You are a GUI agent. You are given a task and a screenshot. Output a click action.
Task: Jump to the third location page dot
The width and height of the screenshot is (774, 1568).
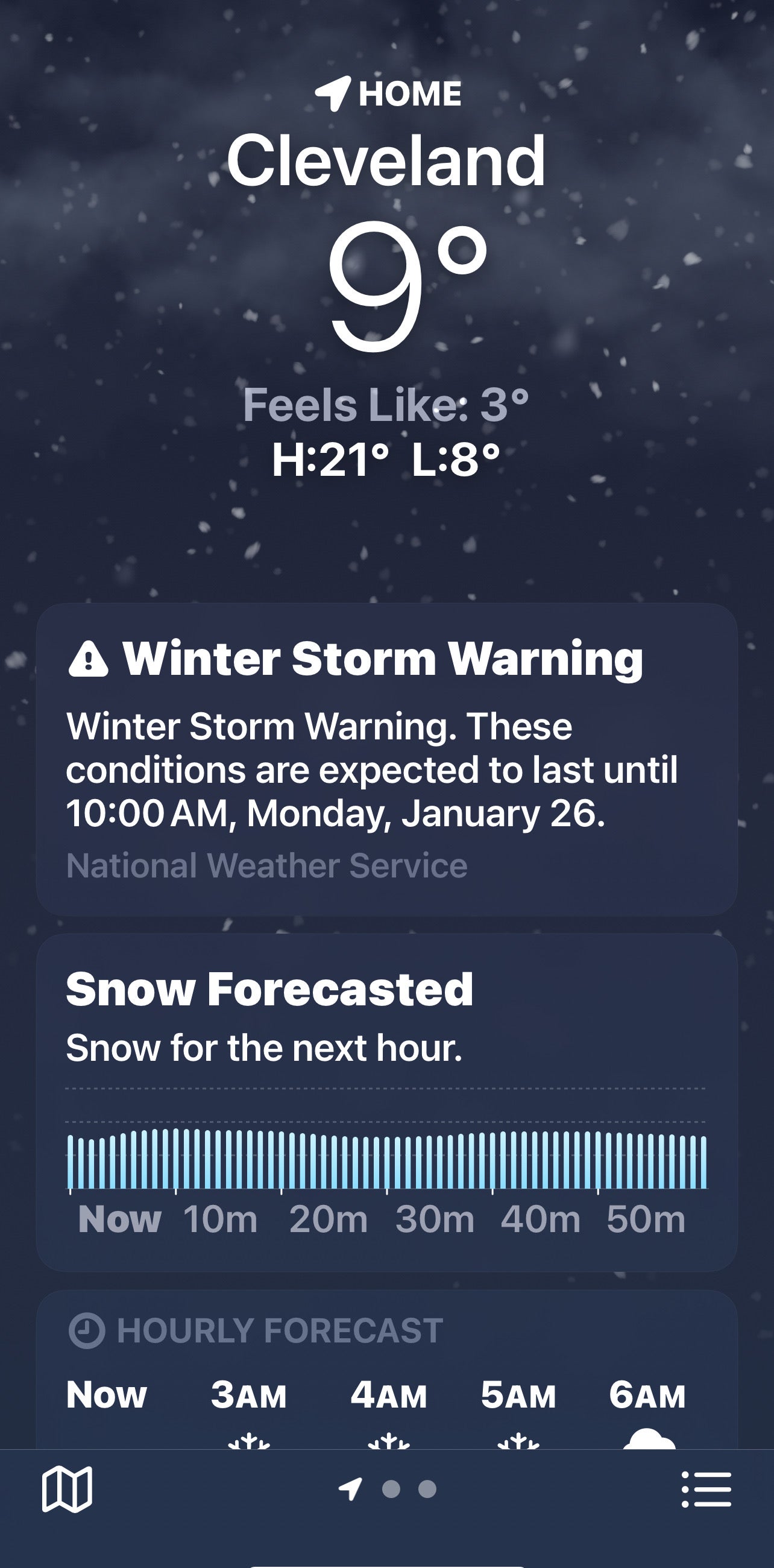(x=427, y=1489)
